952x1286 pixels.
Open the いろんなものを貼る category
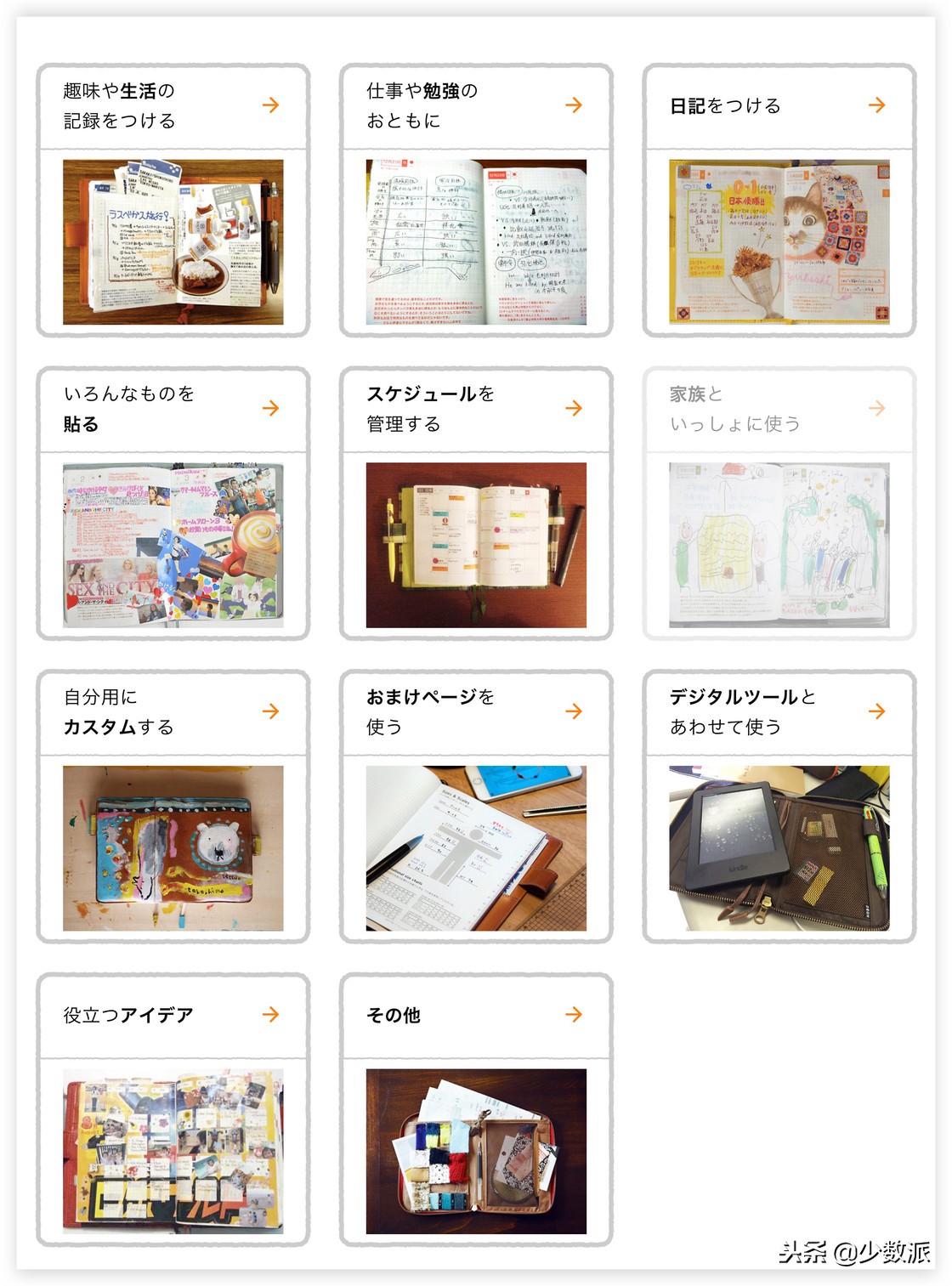pyautogui.click(x=173, y=503)
